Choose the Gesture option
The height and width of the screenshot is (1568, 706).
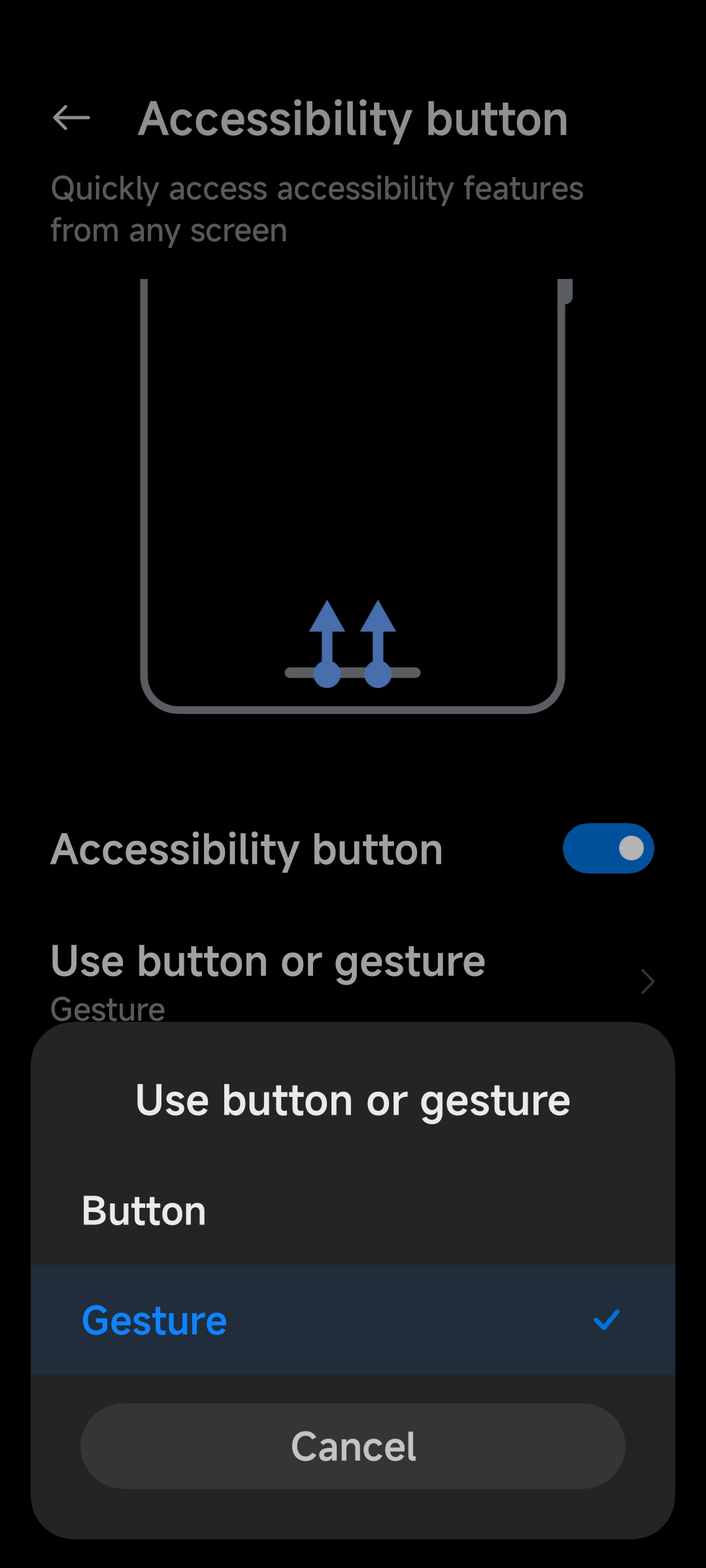(x=353, y=1320)
